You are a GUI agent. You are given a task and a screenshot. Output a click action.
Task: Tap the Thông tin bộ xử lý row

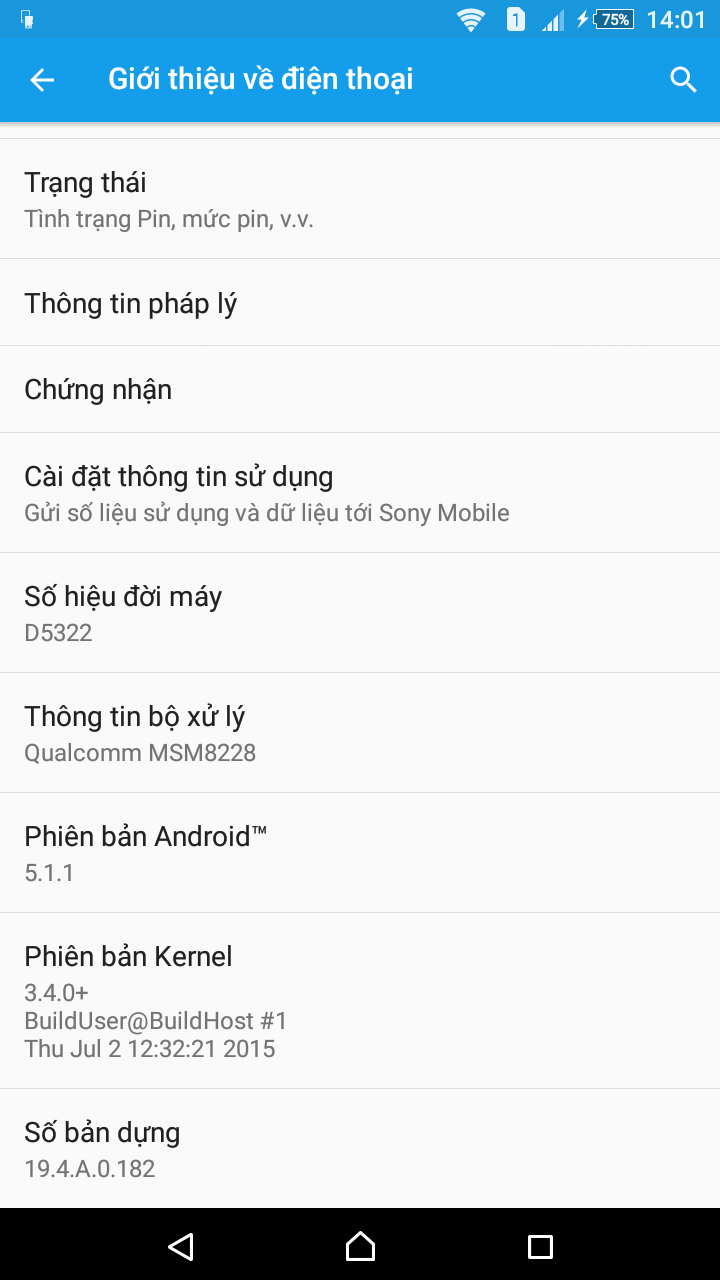360,733
